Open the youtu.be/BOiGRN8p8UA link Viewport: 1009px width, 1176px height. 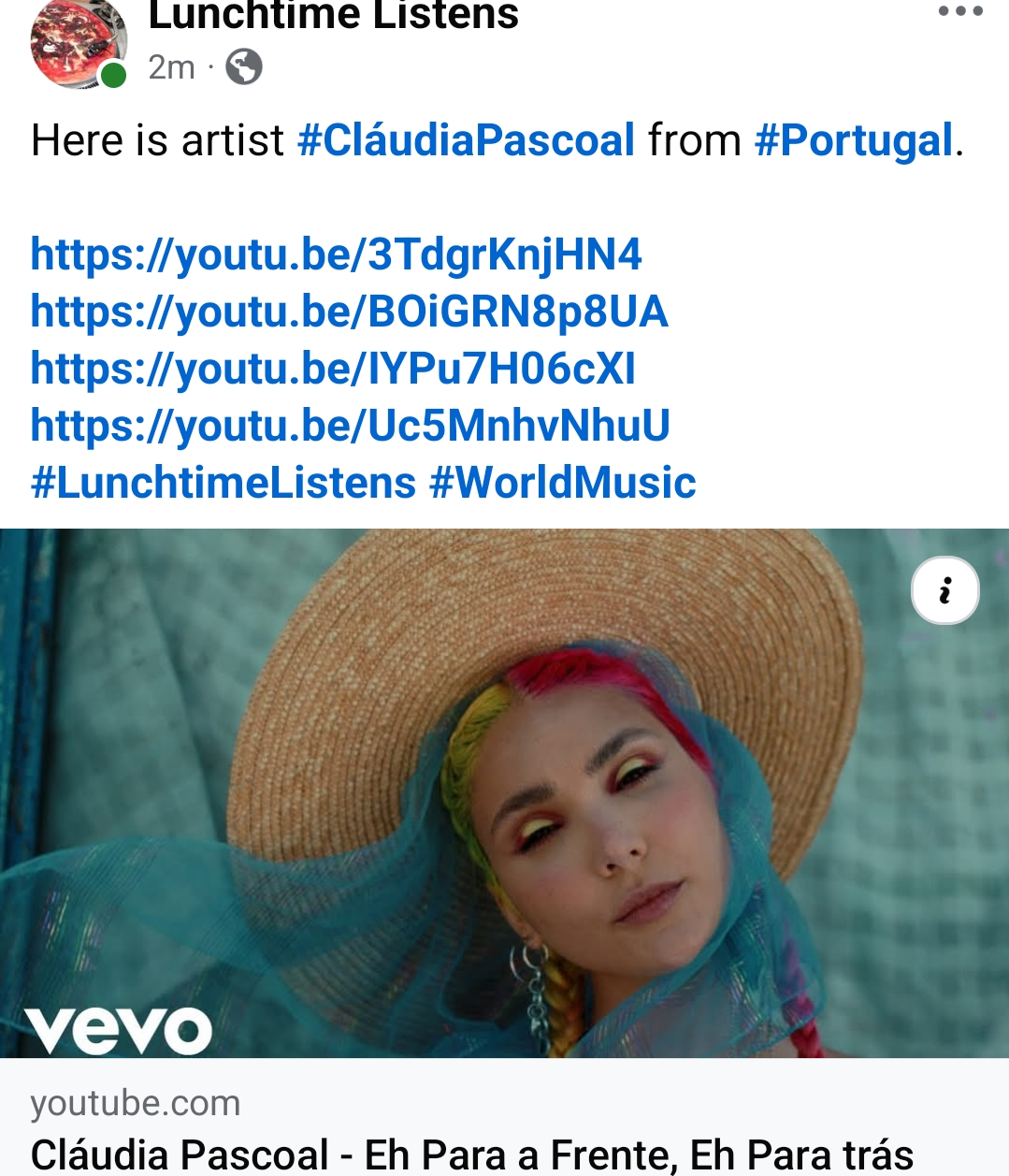click(349, 312)
